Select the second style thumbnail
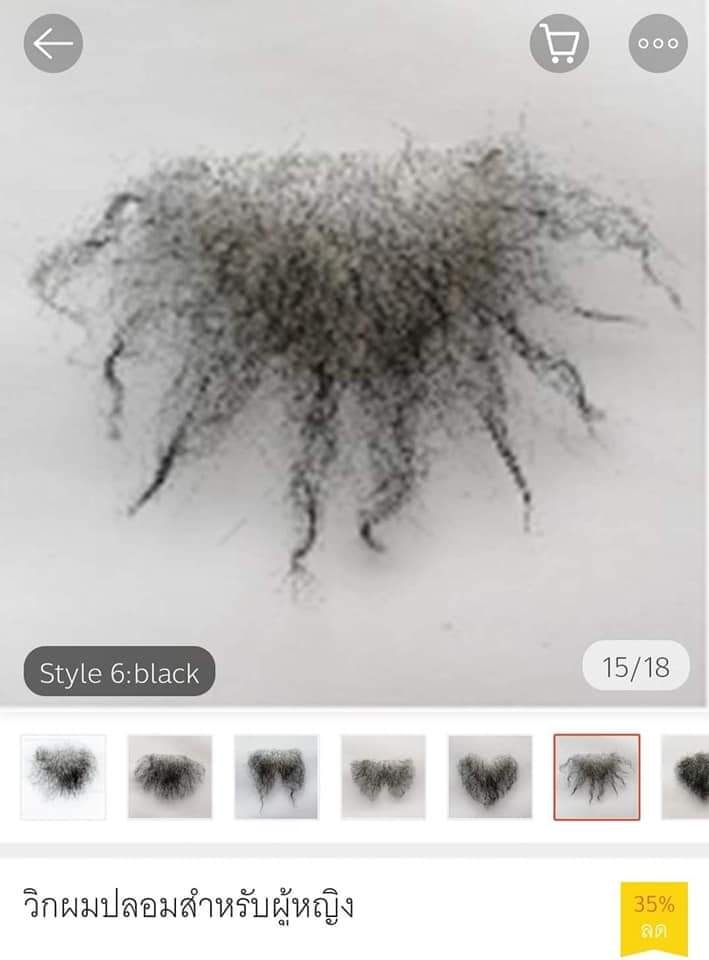 (x=170, y=777)
